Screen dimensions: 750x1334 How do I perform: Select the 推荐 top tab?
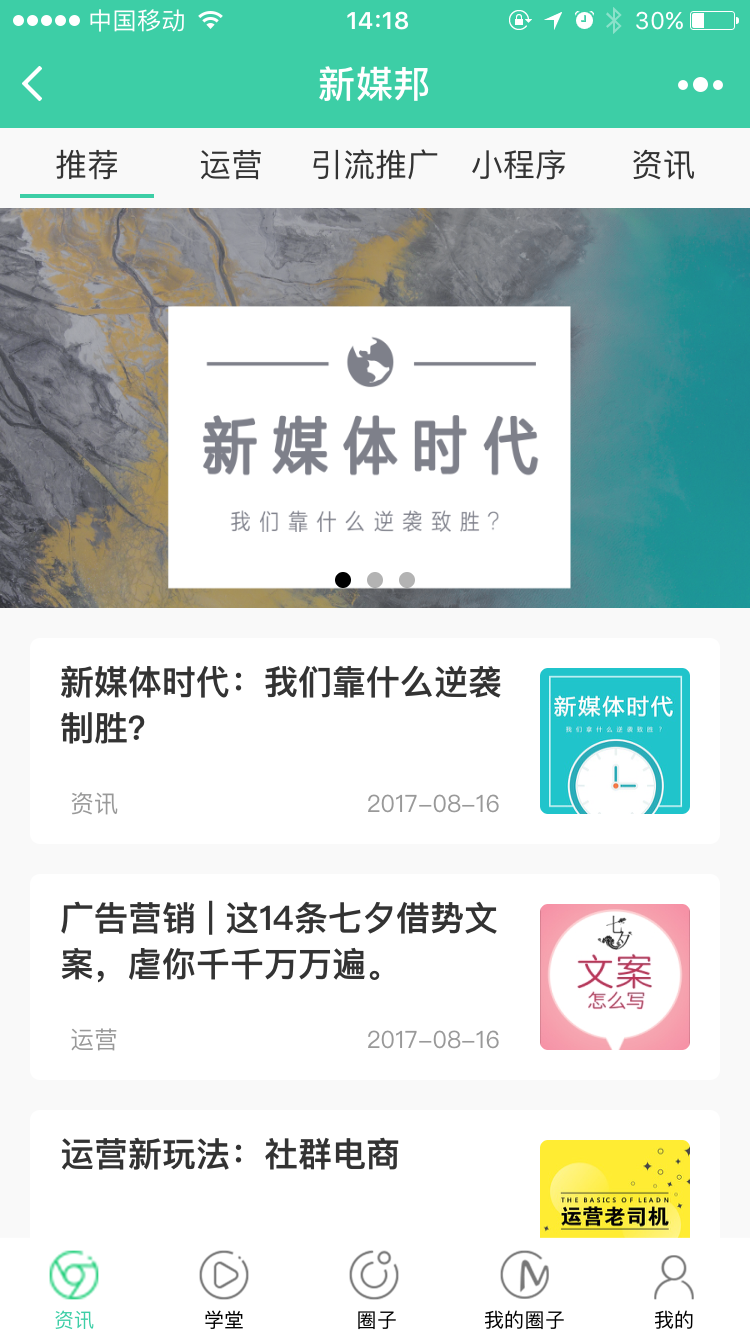tap(87, 165)
